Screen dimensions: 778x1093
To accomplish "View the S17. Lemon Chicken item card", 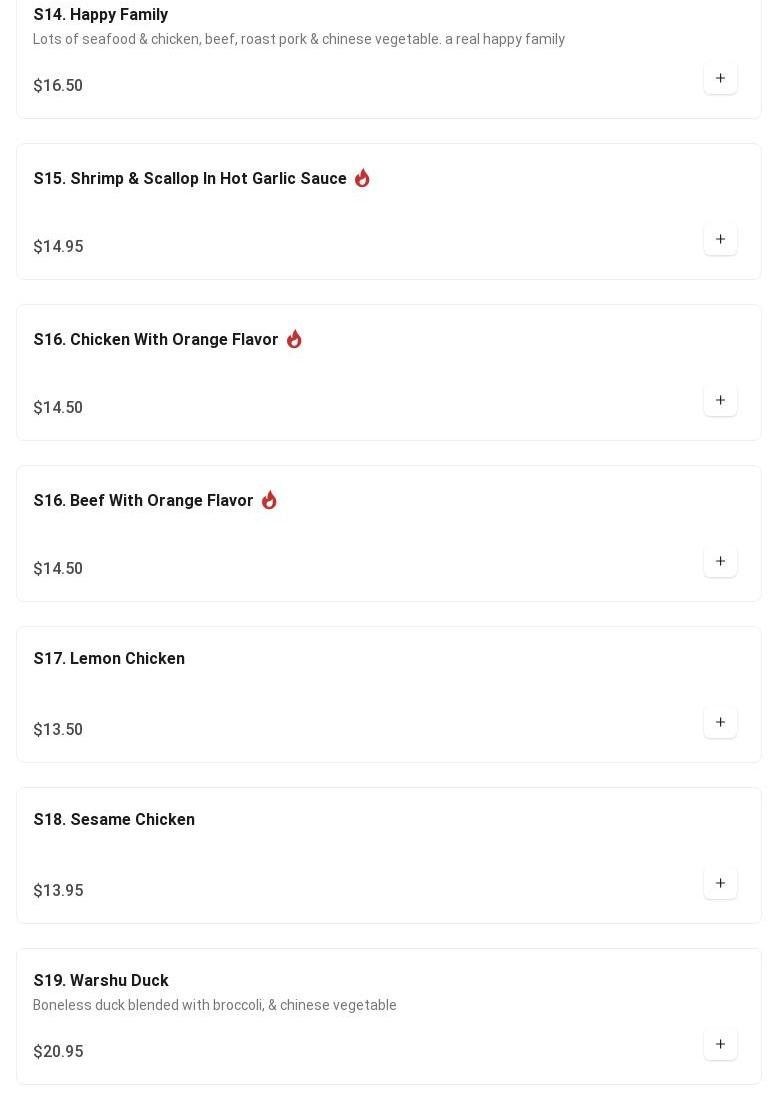I will tap(109, 658).
